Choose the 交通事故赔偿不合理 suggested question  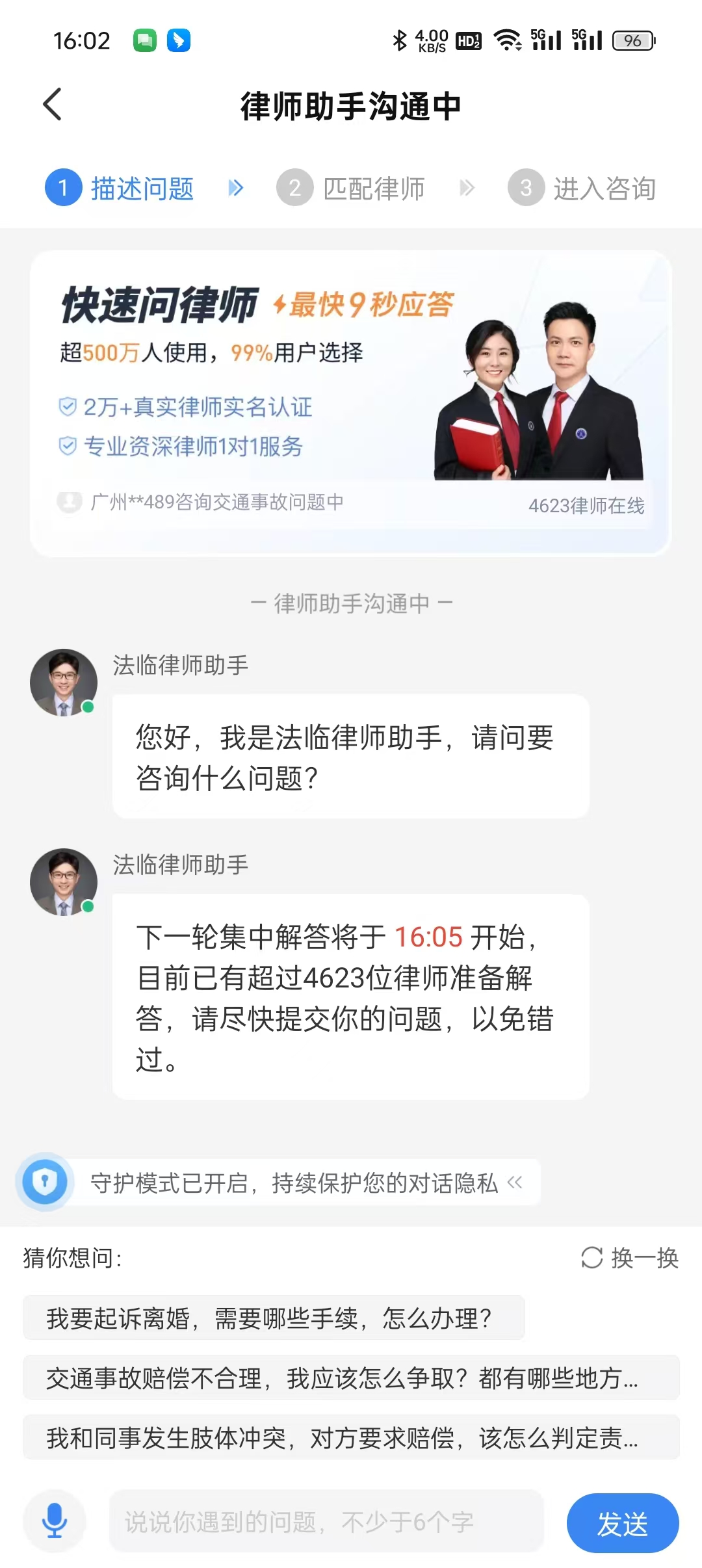coord(351,1378)
